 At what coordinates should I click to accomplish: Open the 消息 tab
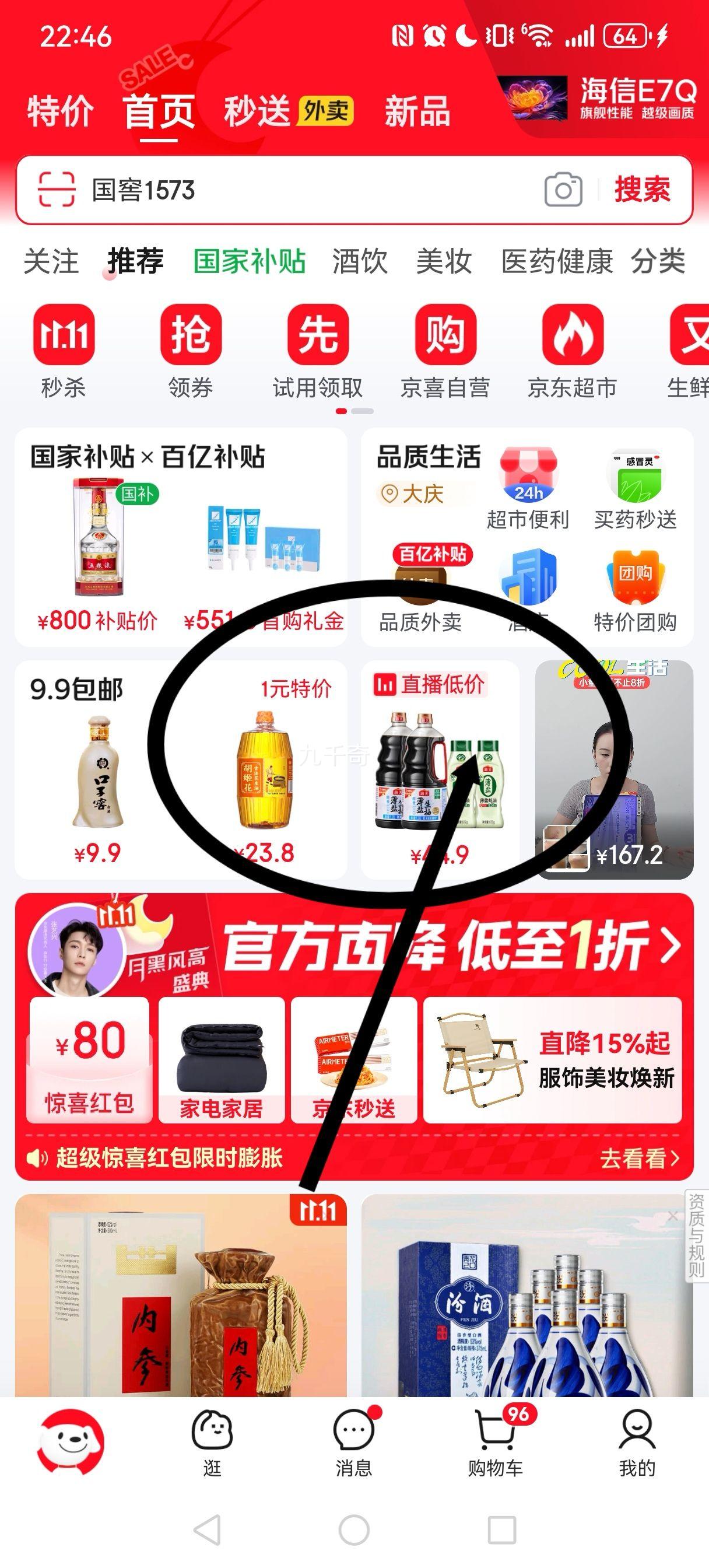(353, 1443)
